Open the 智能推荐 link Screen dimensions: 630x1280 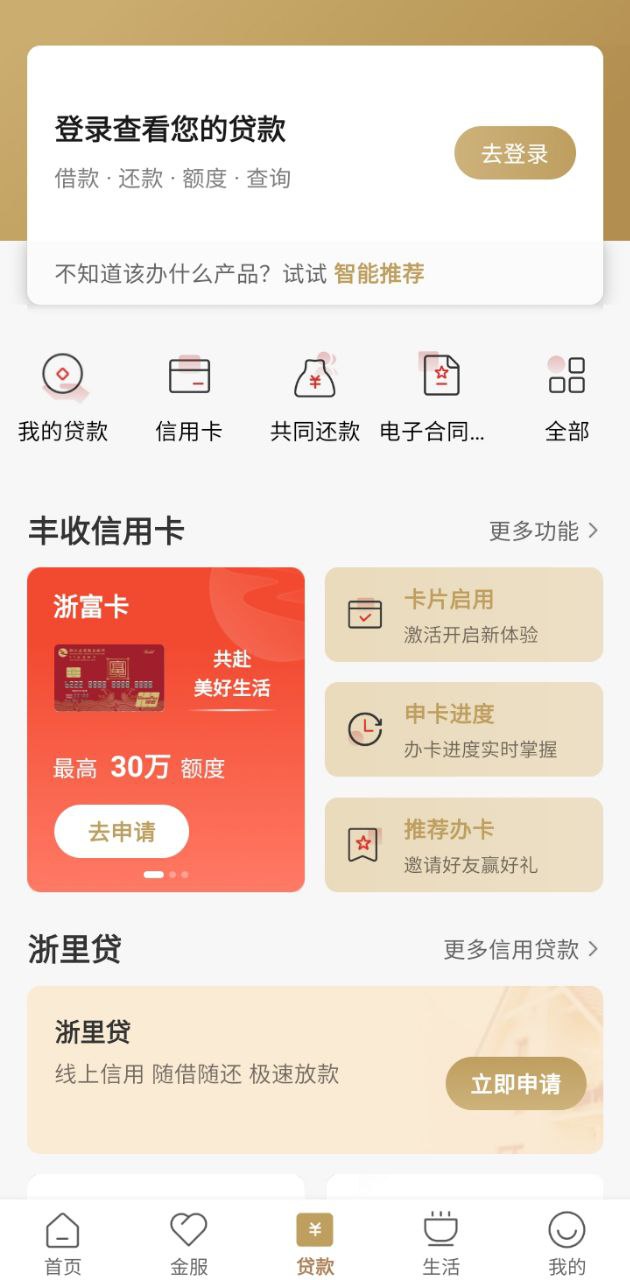(x=379, y=273)
